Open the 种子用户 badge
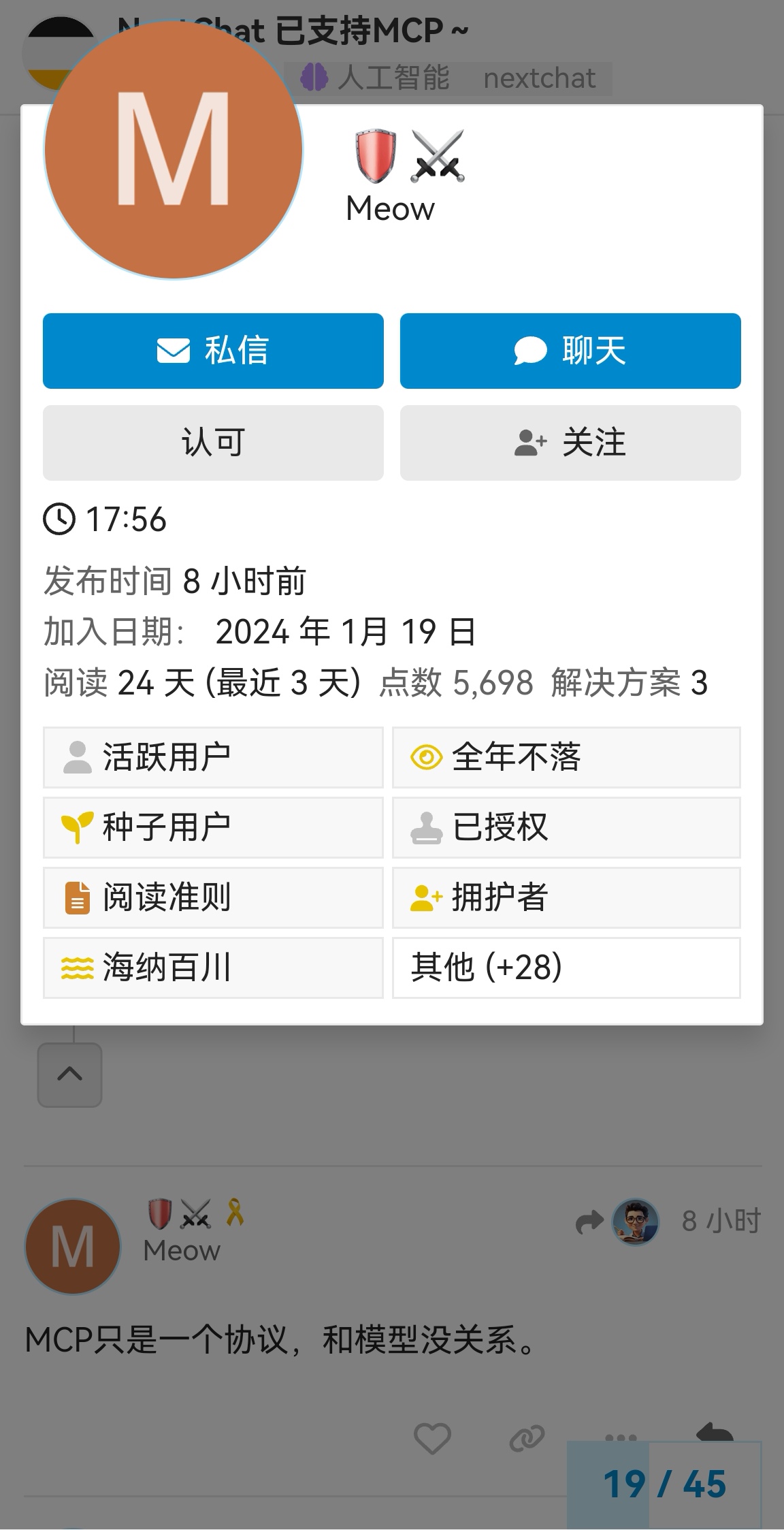Viewport: 784px width, 1530px height. 213,827
